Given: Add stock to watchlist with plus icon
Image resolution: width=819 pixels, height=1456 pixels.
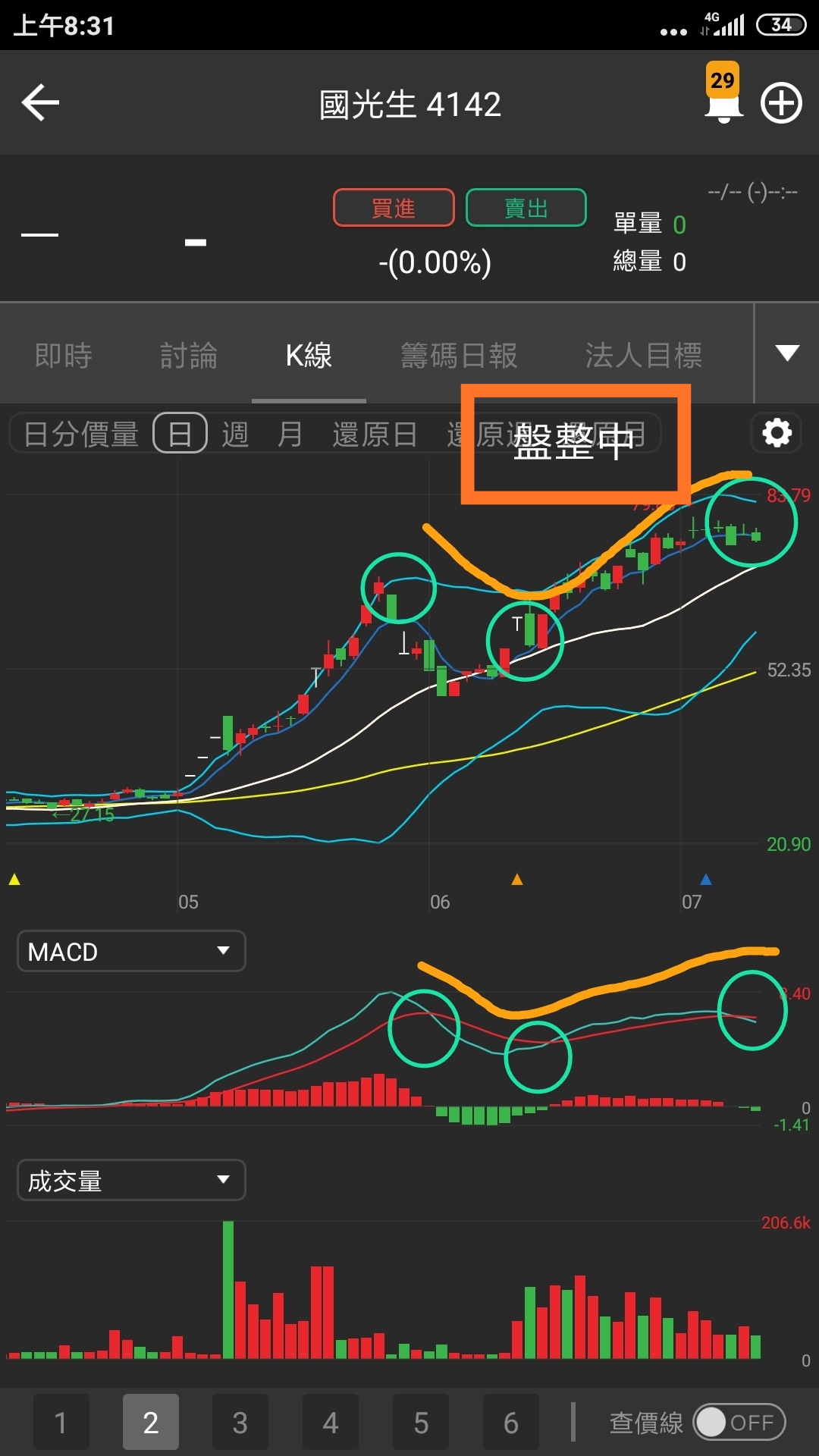Looking at the screenshot, I should (x=781, y=103).
